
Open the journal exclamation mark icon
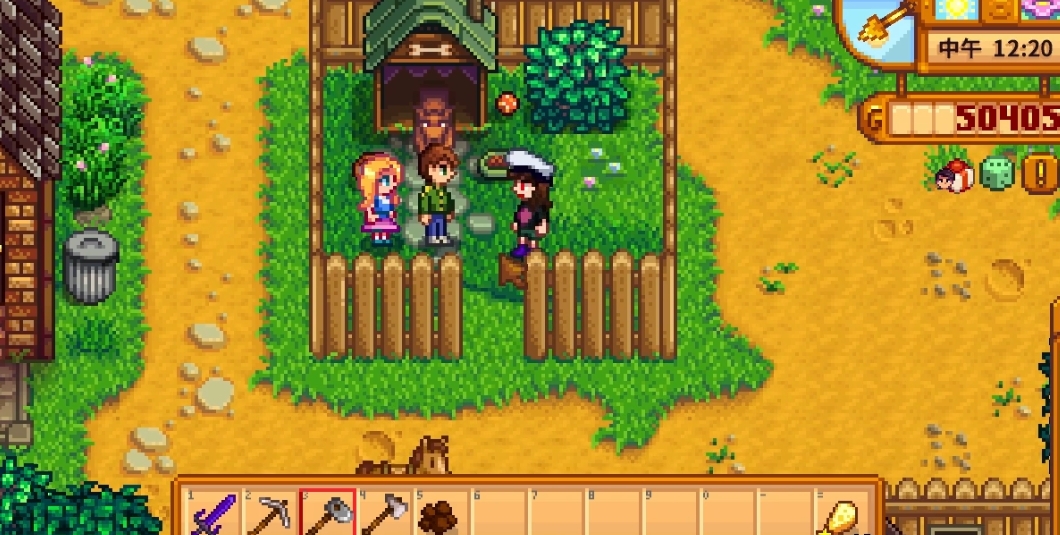point(1039,172)
